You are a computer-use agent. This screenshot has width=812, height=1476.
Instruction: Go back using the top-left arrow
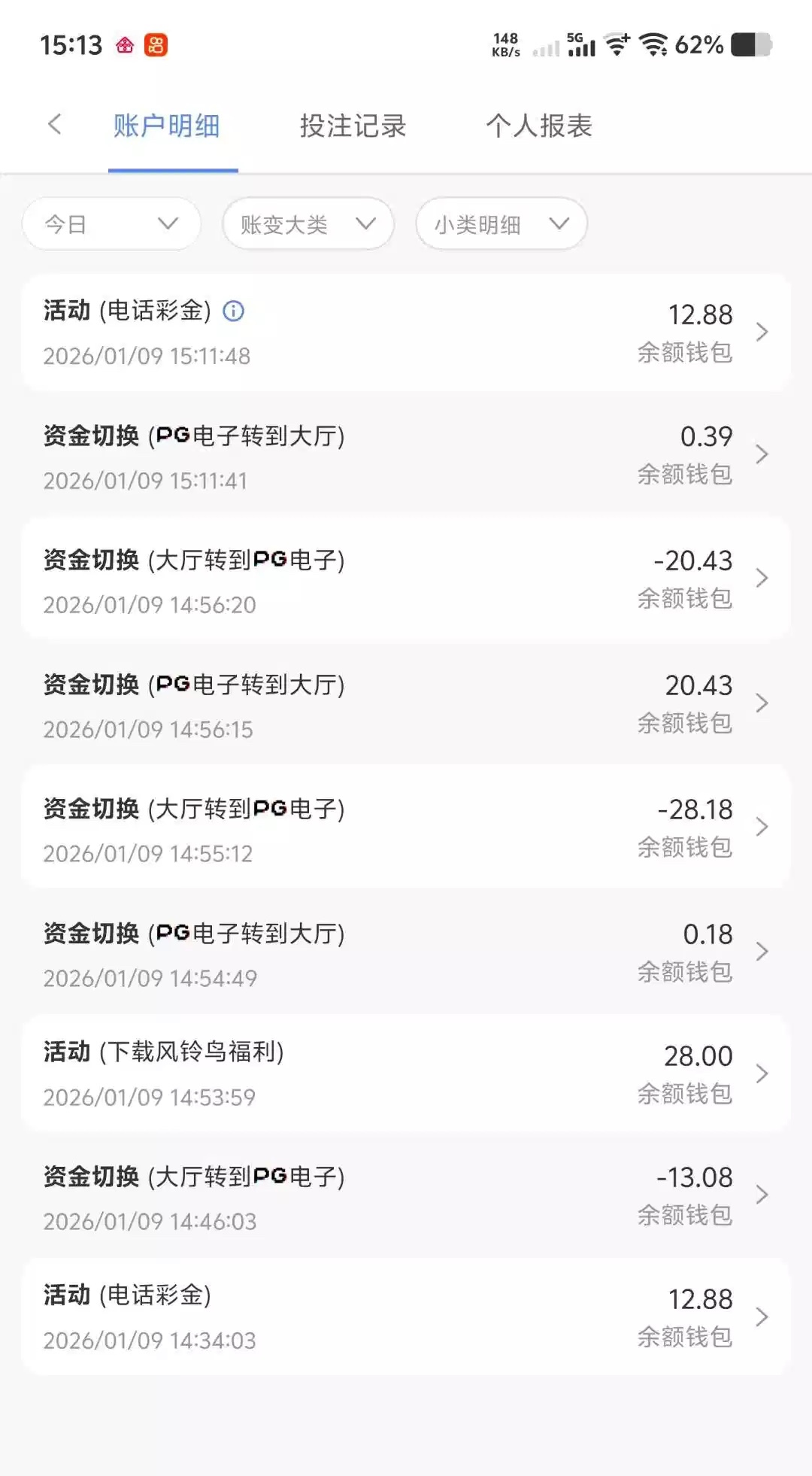(x=54, y=125)
